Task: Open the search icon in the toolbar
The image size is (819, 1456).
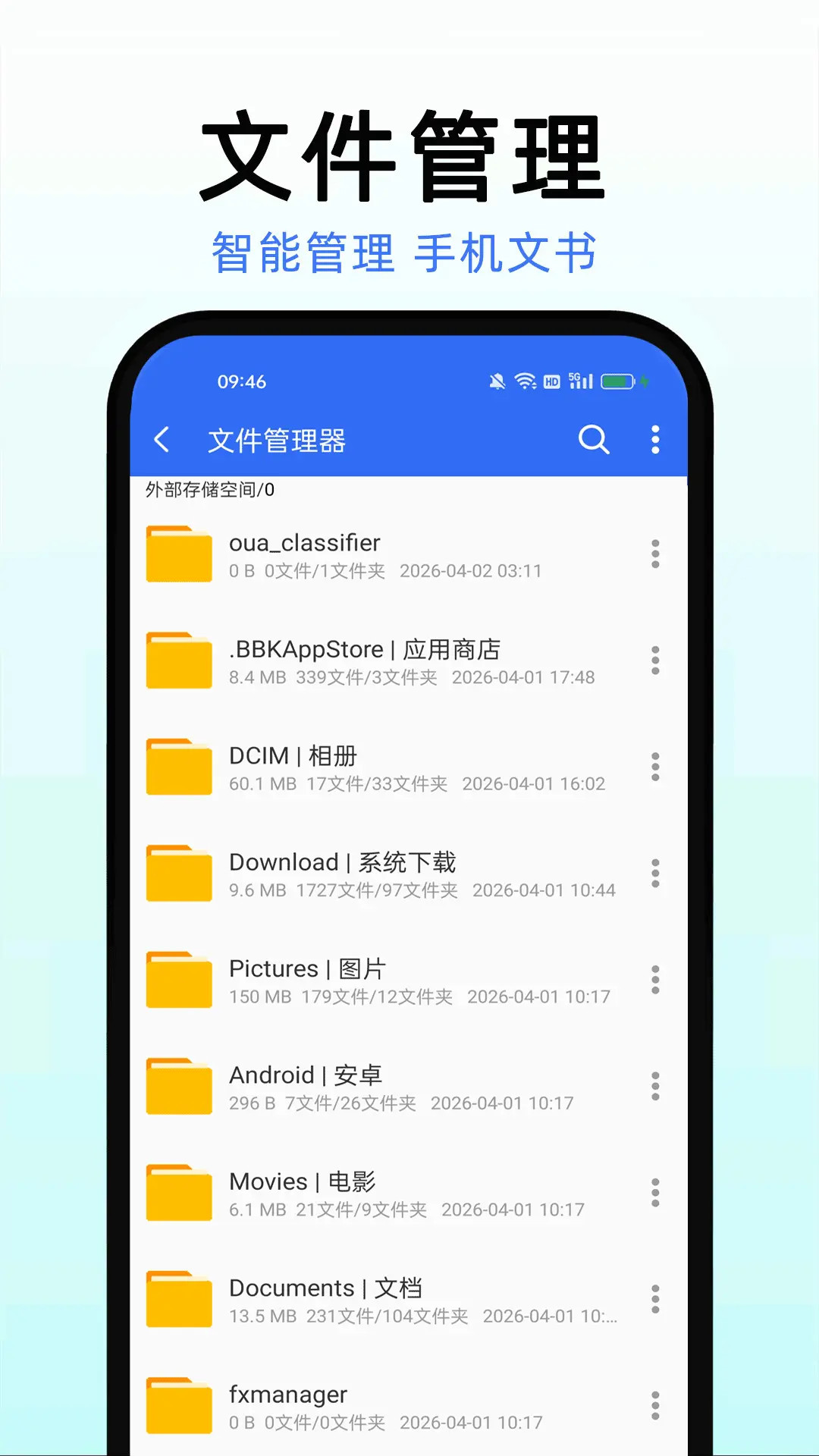Action: (594, 440)
